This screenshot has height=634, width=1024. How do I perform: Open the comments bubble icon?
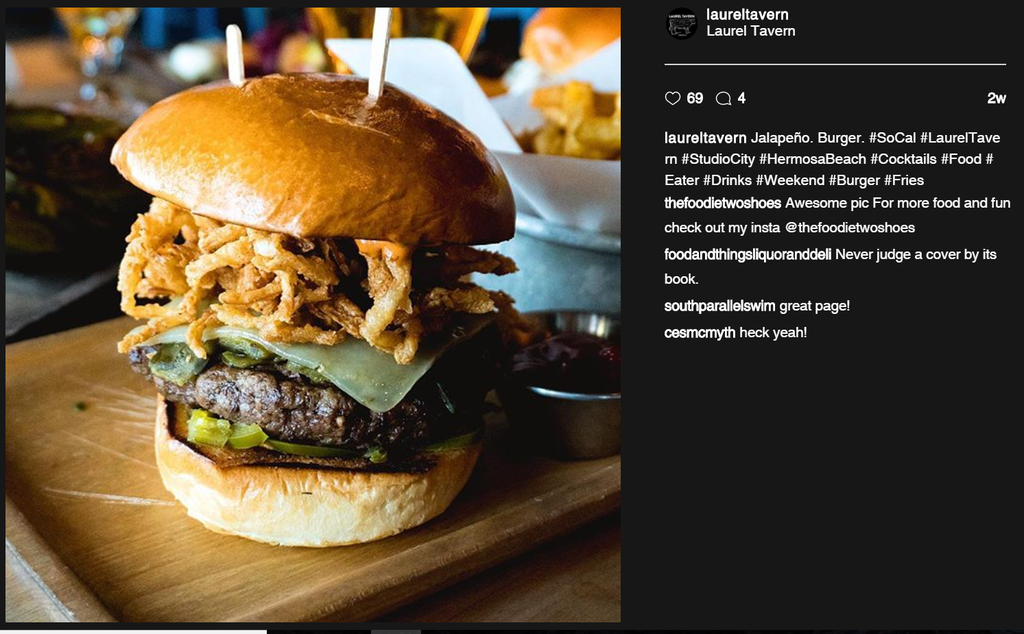click(724, 98)
